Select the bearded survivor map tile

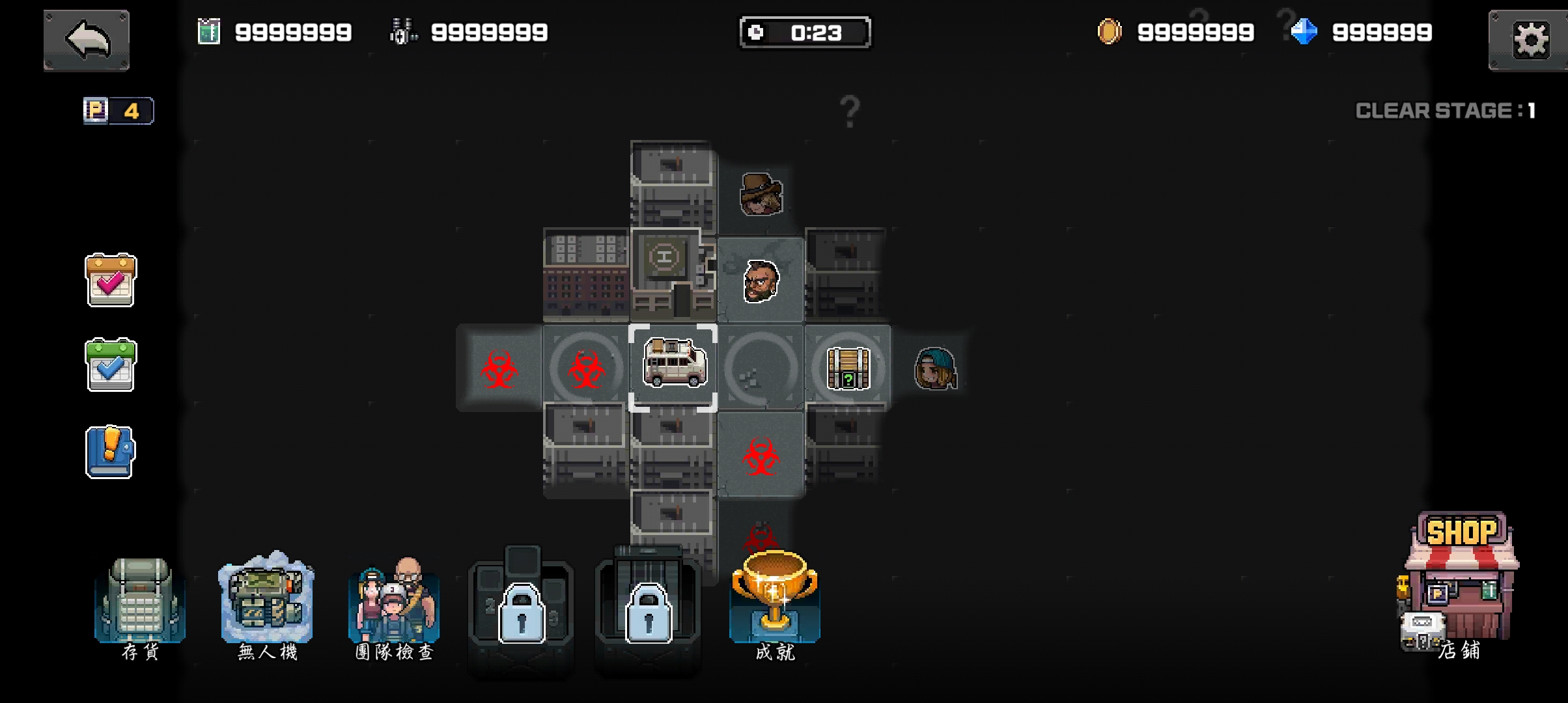761,281
